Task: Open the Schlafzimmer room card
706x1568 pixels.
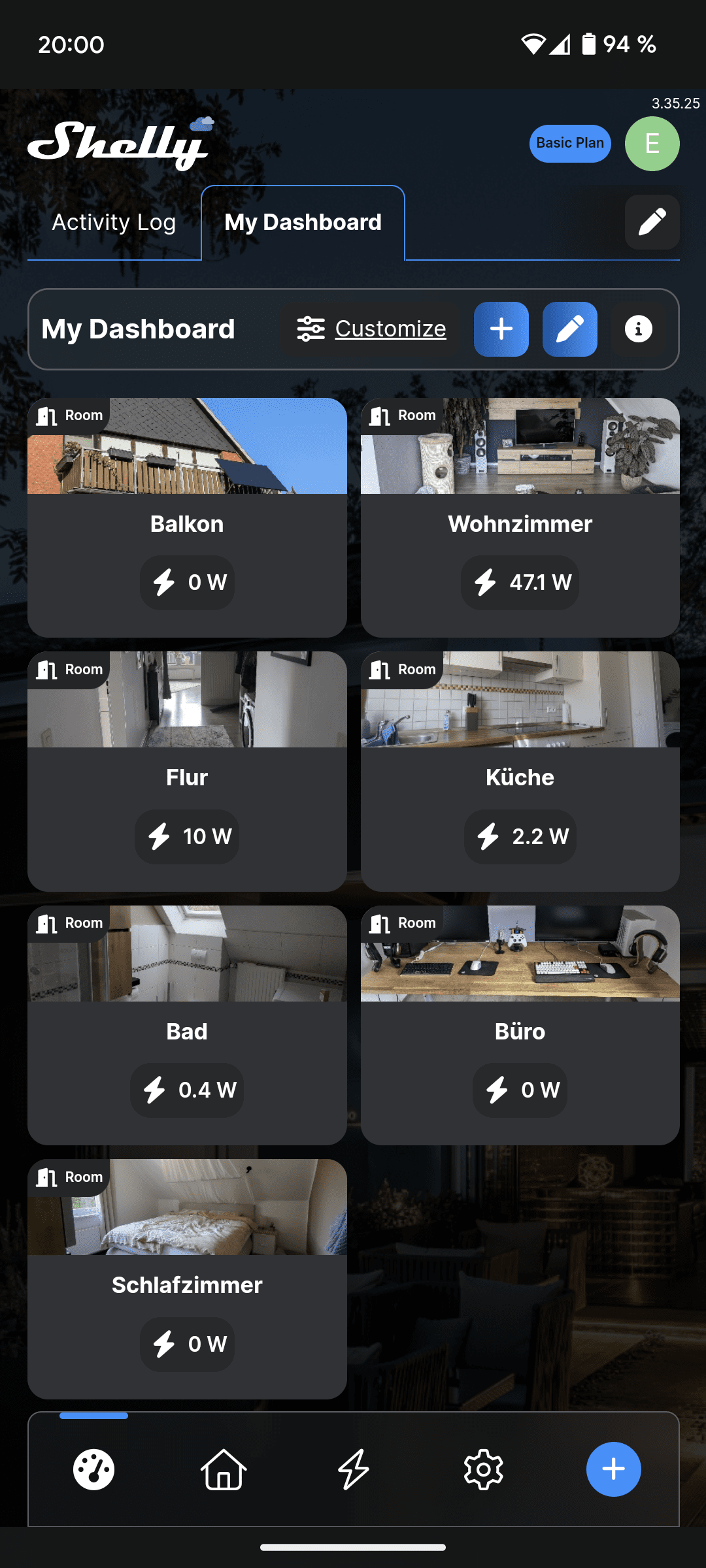Action: pyautogui.click(x=187, y=1279)
